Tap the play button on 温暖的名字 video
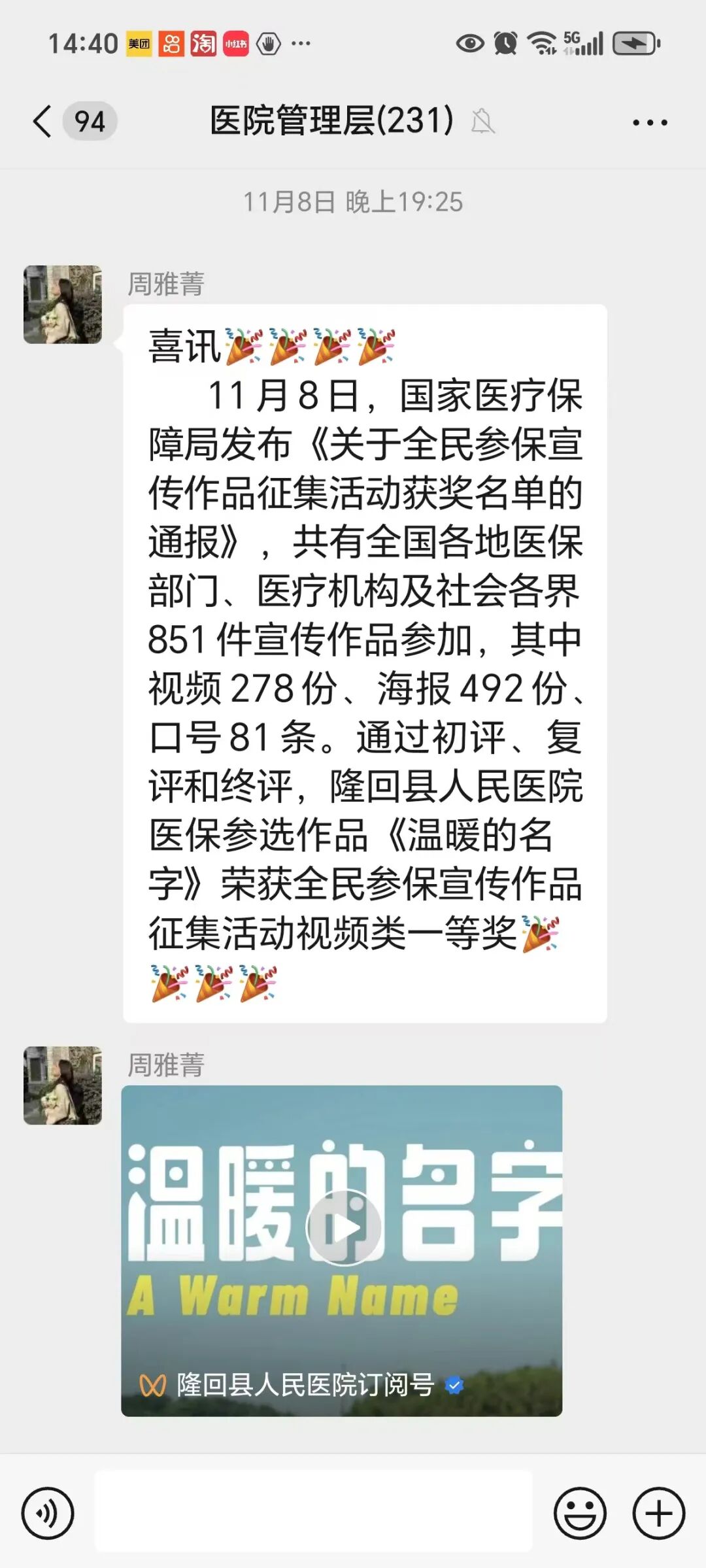Screen dimensions: 706x1568 pos(343,1227)
